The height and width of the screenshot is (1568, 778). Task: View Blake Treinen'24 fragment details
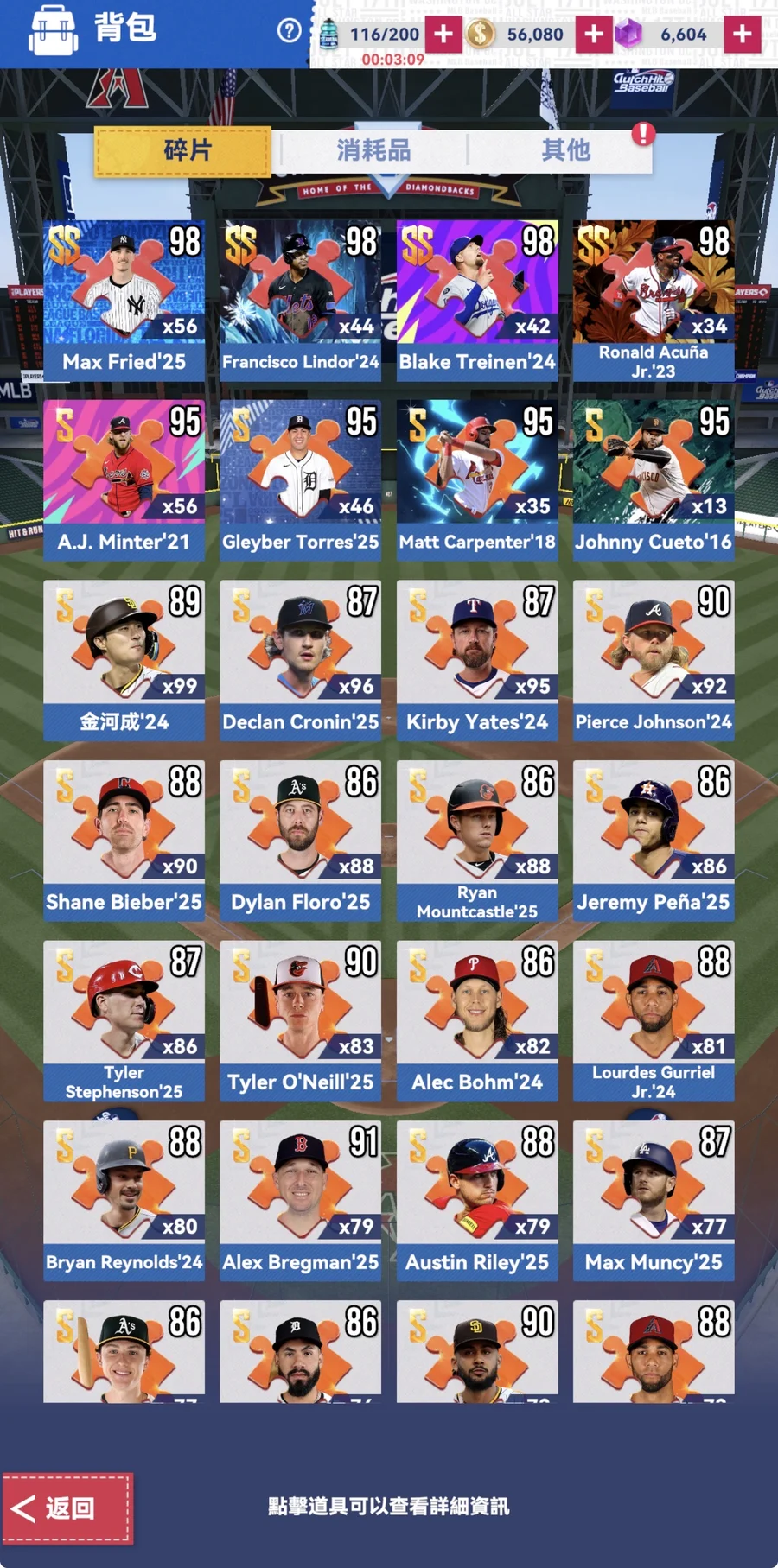[x=476, y=298]
